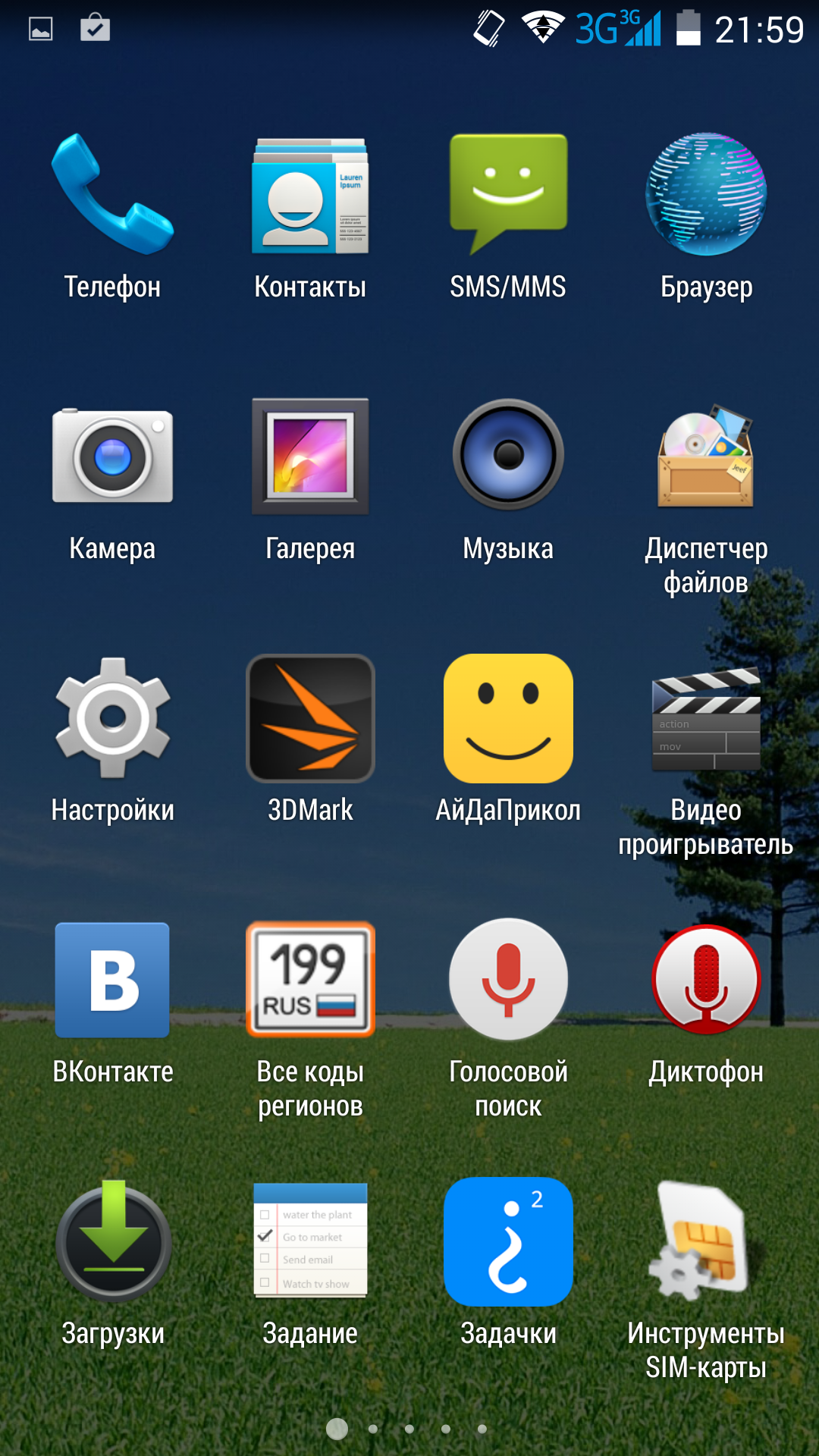Open АйДаПрикол app
Viewport: 819px width, 1456px height.
click(508, 718)
